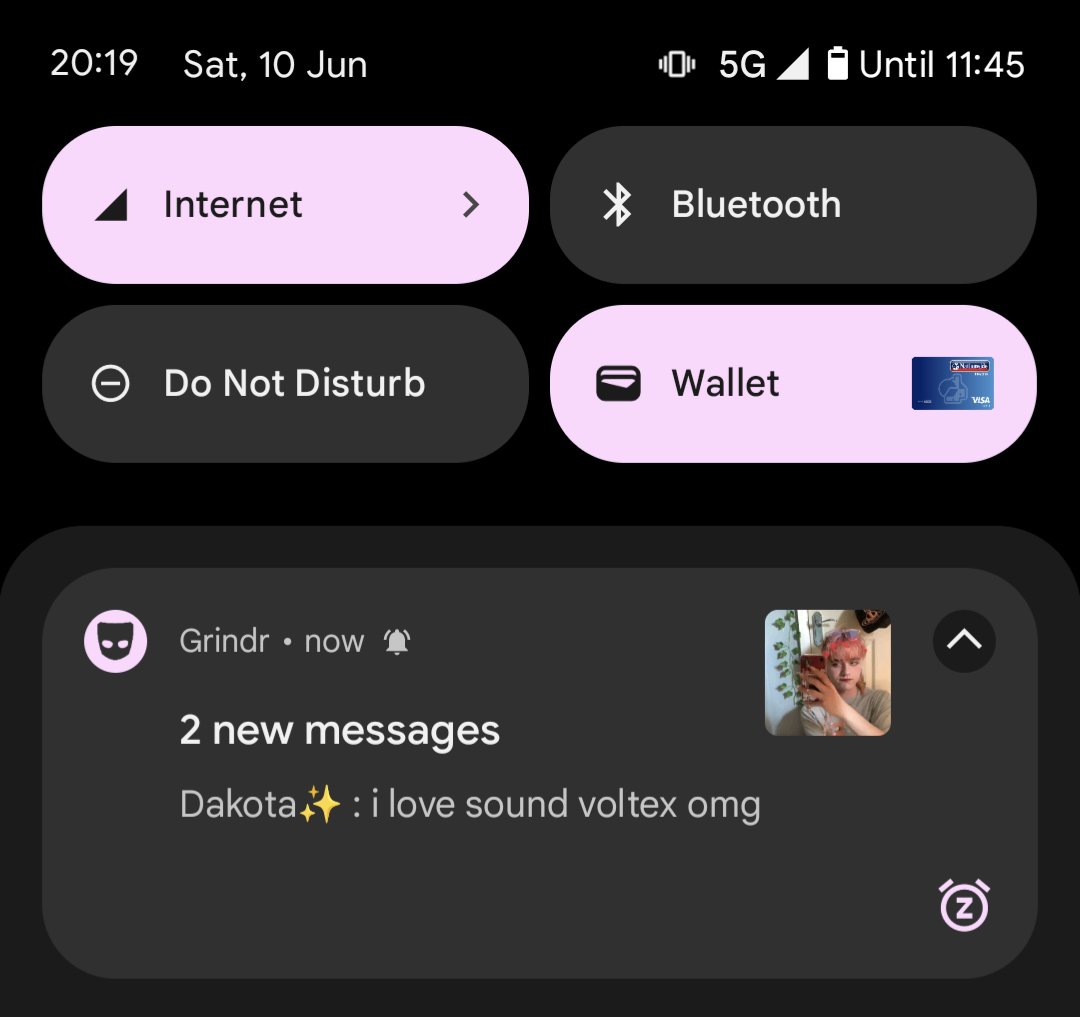This screenshot has width=1080, height=1017.
Task: Open the Internet quick settings tile
Action: tap(285, 205)
